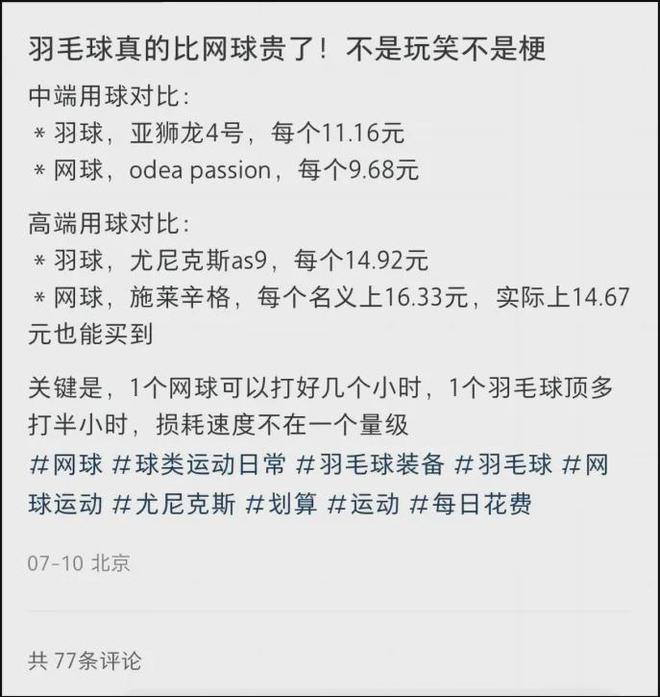Image resolution: width=660 pixels, height=697 pixels.
Task: Tap the #羽毛球装备 hashtag
Action: (x=371, y=465)
